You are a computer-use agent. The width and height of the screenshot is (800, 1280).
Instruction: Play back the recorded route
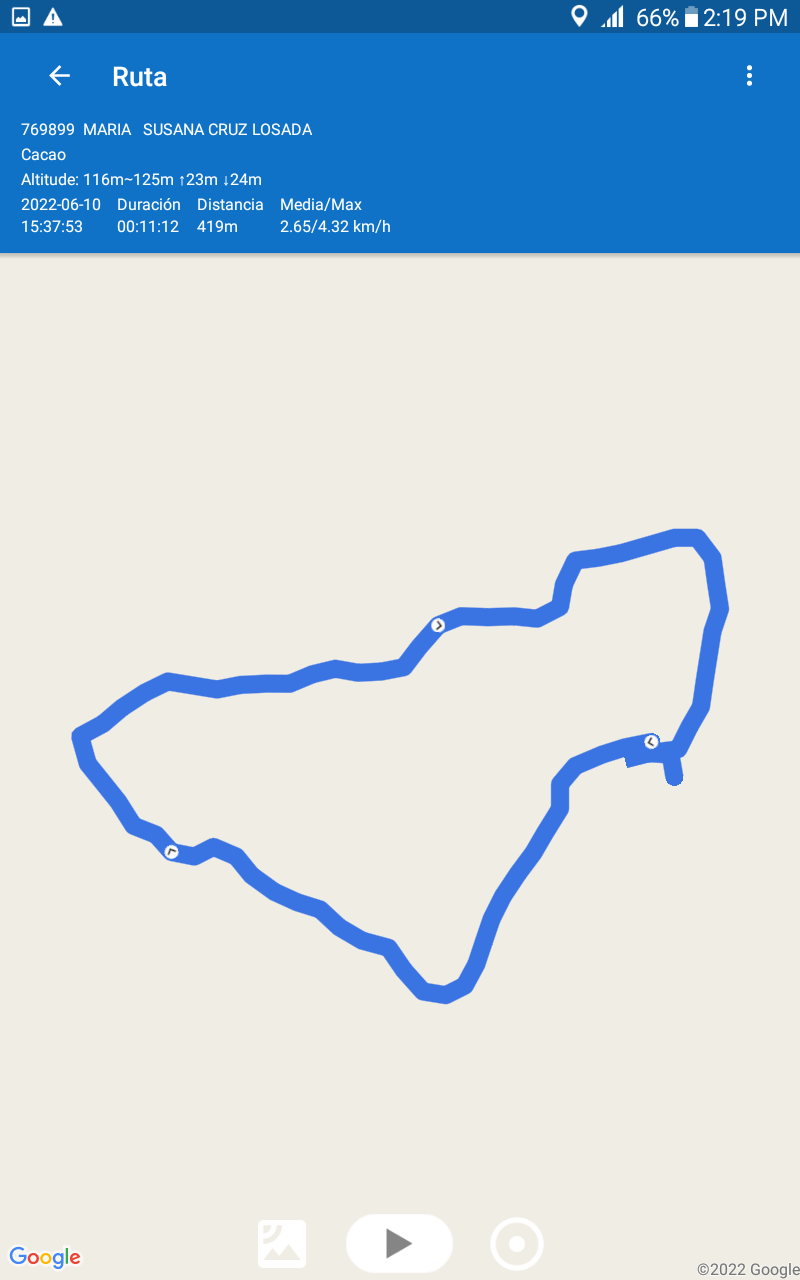(399, 1243)
